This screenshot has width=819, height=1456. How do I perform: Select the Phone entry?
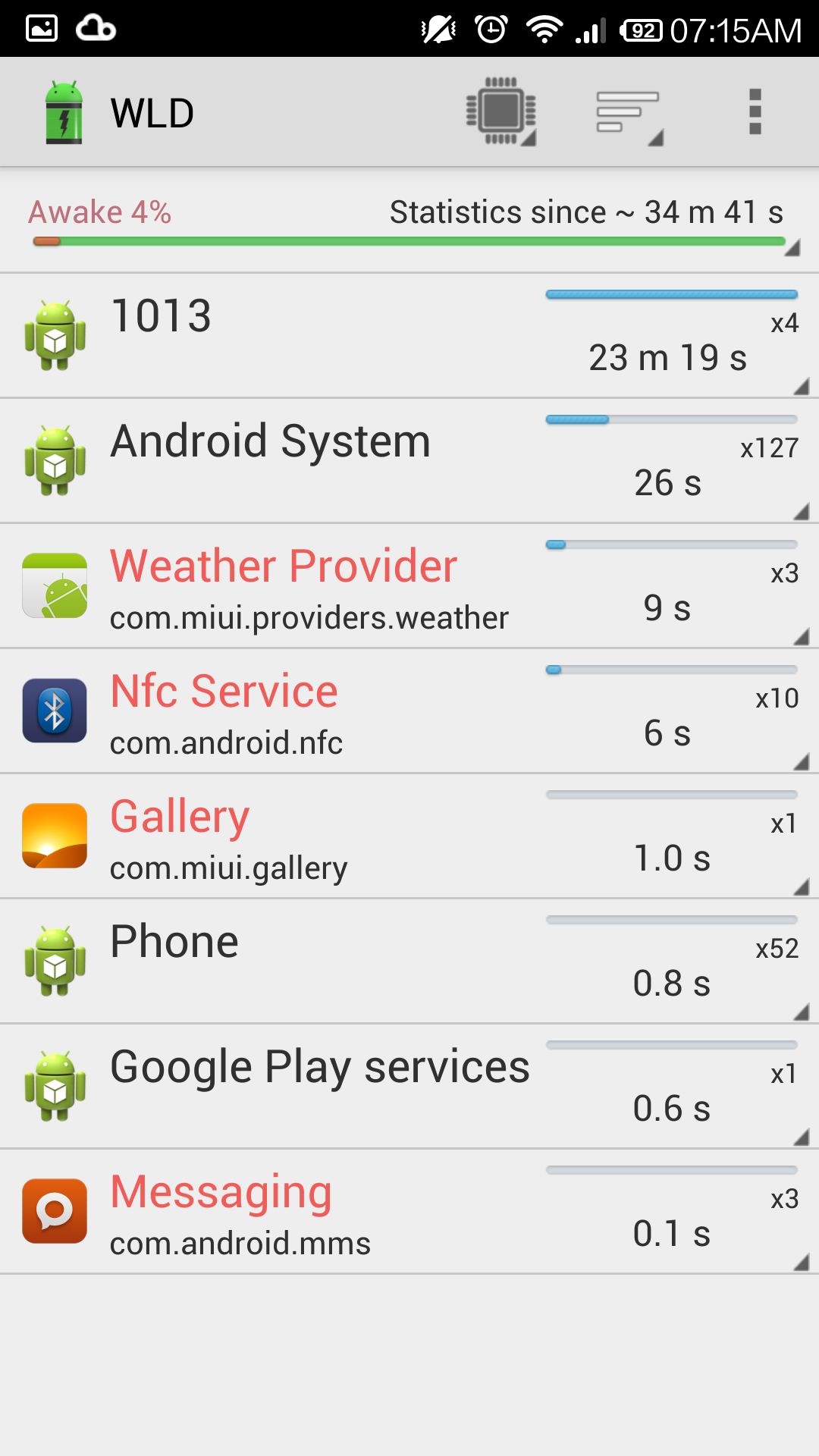pos(409,962)
